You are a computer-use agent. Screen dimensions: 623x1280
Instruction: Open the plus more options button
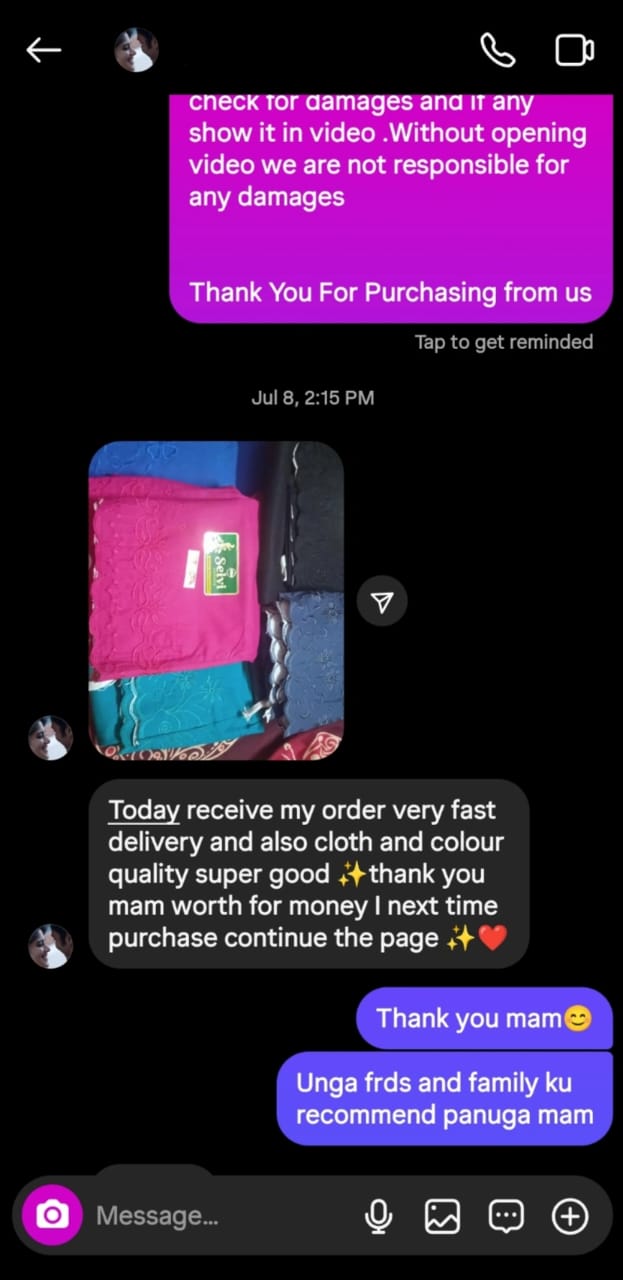click(x=570, y=1216)
